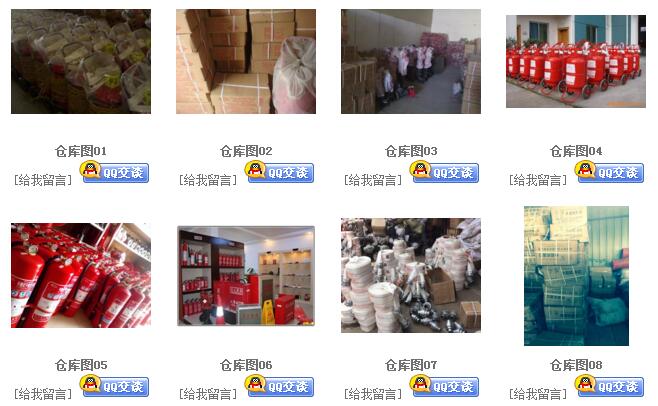View the 仓库图07 fire hose photo
The image size is (658, 406).
click(410, 275)
